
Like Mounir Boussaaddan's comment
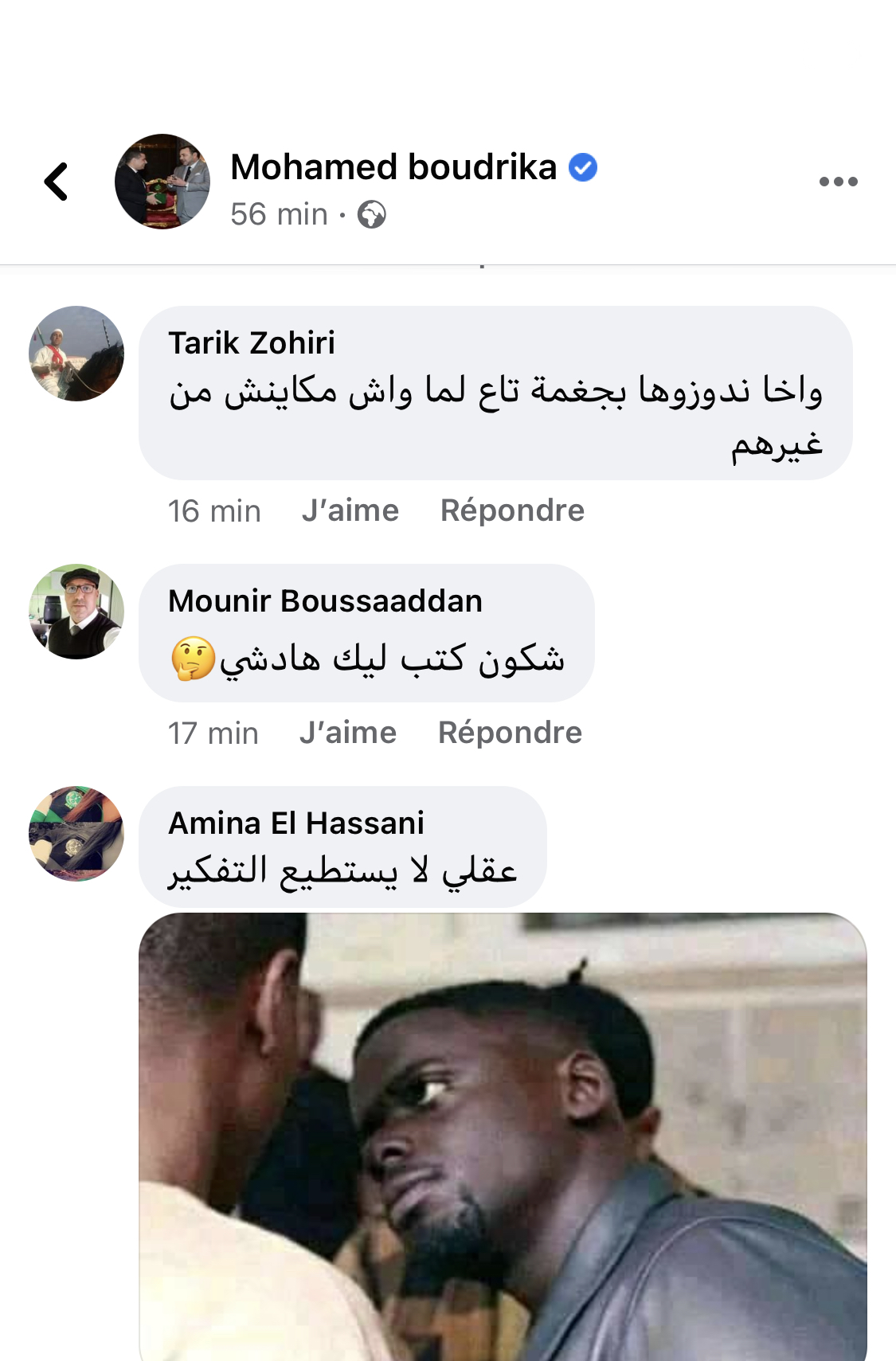[348, 733]
